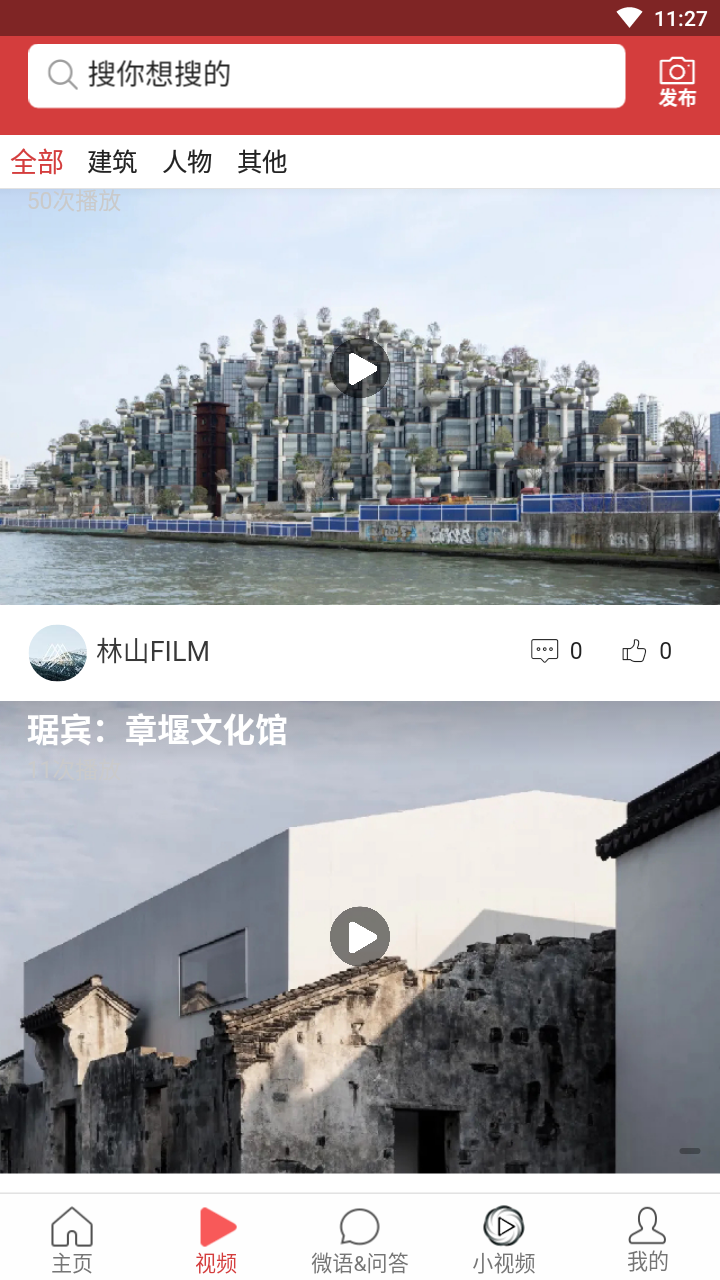Viewport: 720px width, 1280px height.
Task: Select the 全部 category tab
Action: click(x=37, y=161)
